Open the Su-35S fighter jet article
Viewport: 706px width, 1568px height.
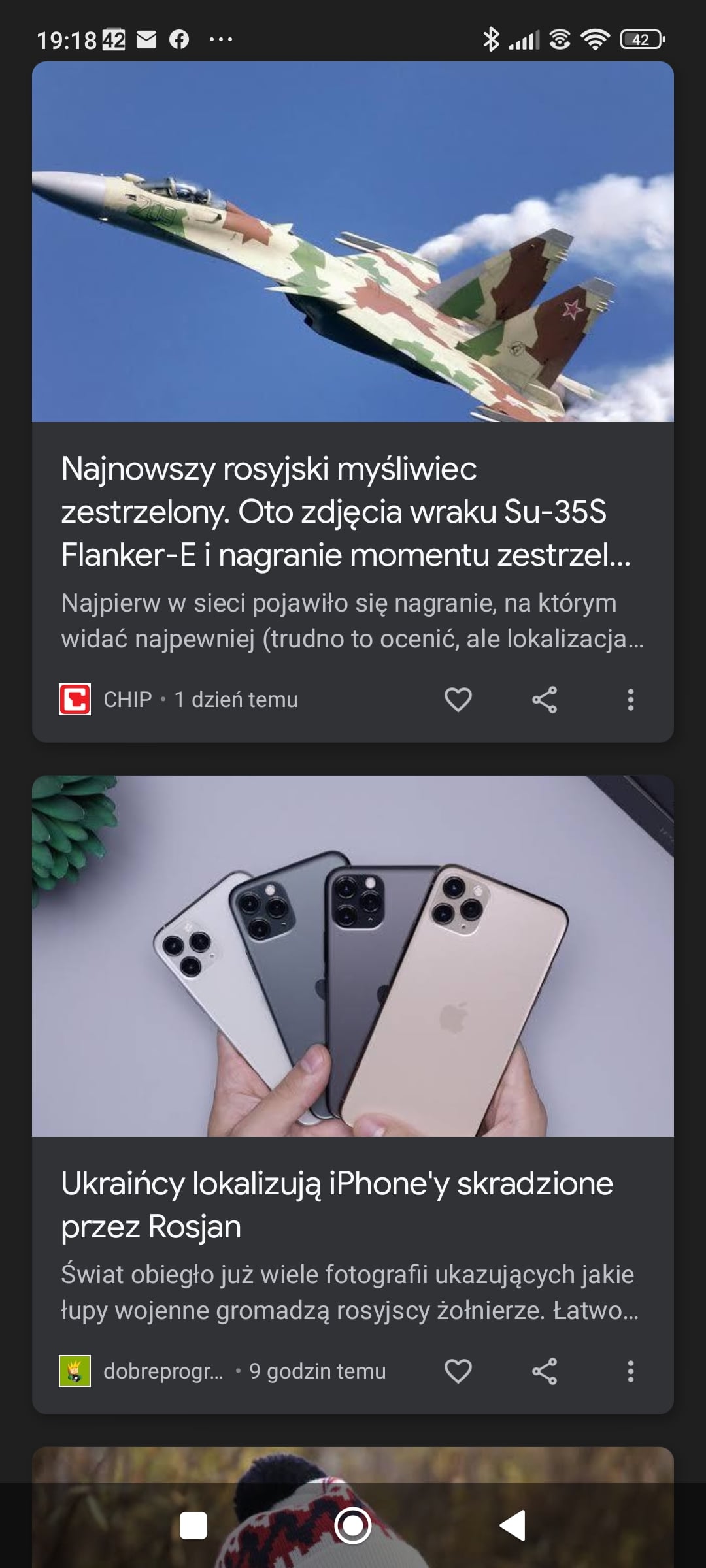coord(346,512)
